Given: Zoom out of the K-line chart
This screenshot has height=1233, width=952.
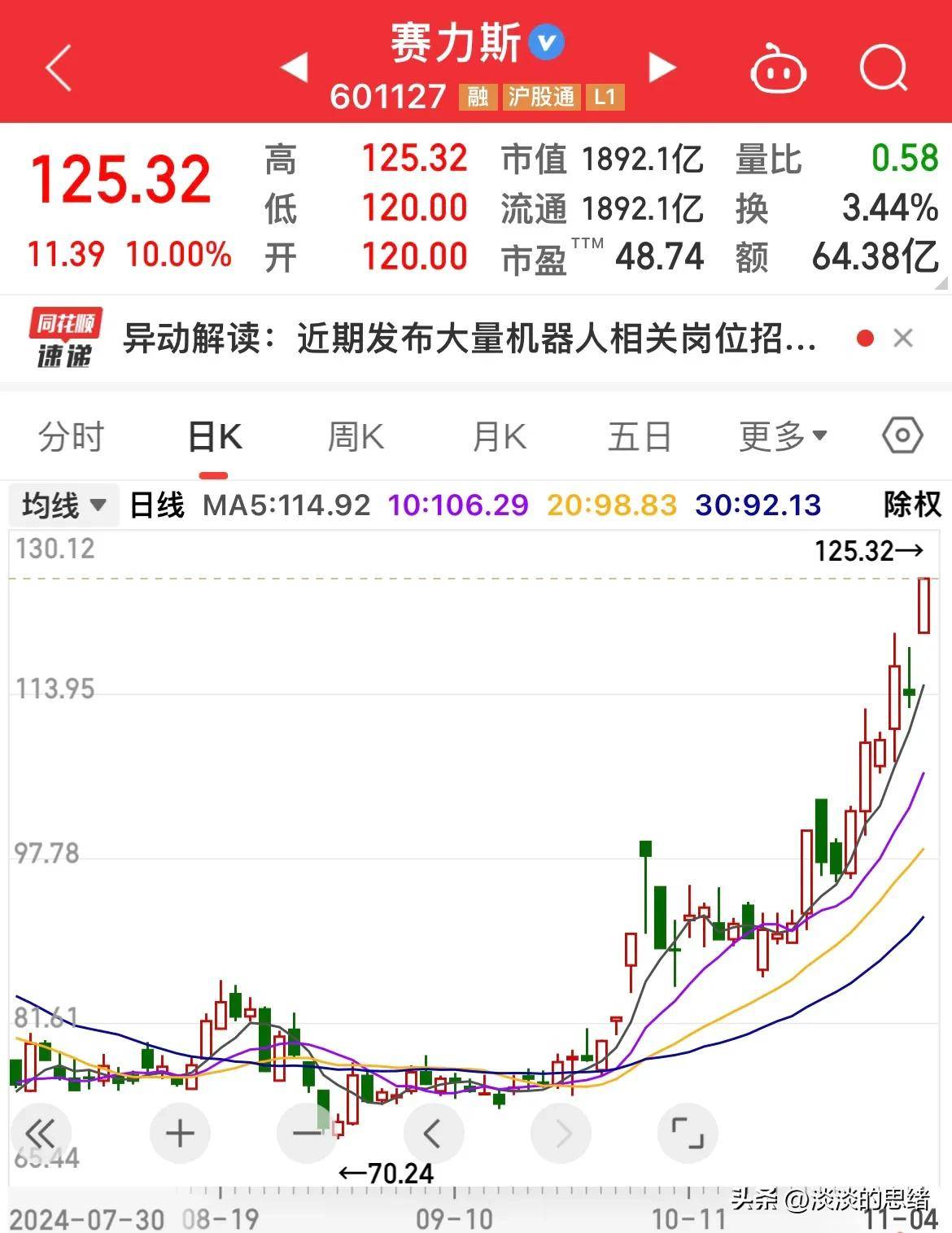Looking at the screenshot, I should point(307,1132).
